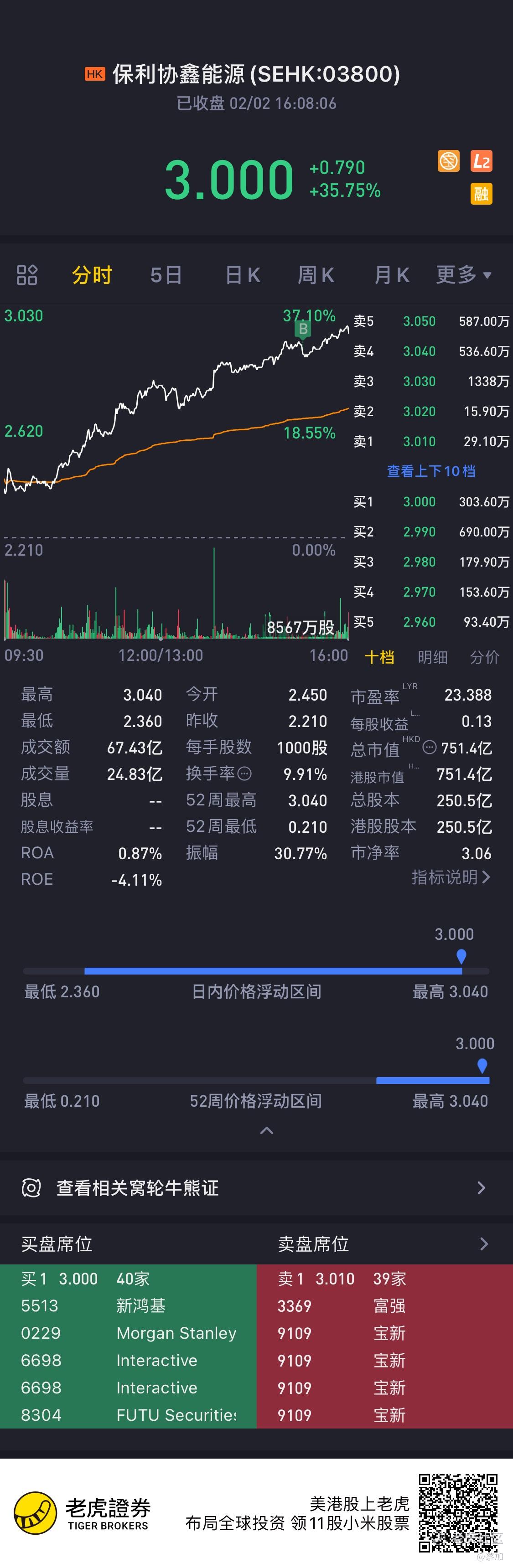This screenshot has width=513, height=1568.
Task: Tap the 融 margin badge
Action: 482,194
